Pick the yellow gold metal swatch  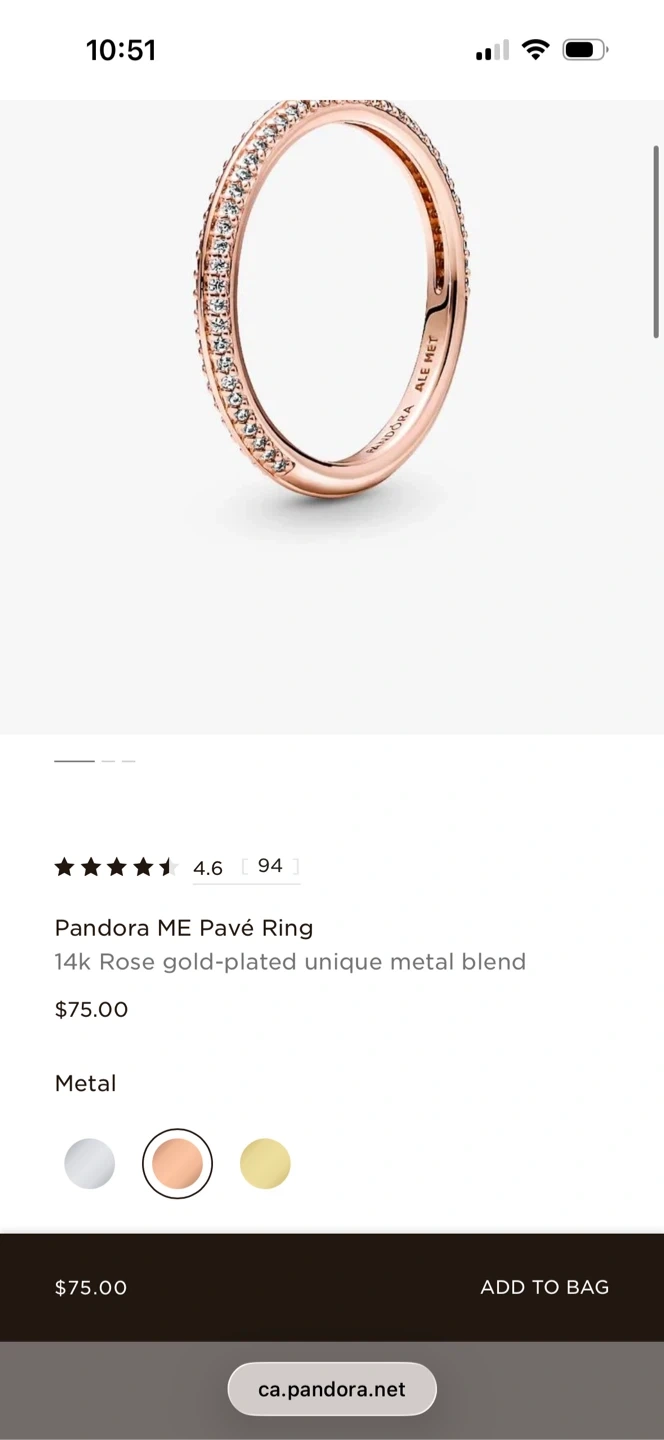pyautogui.click(x=265, y=1164)
